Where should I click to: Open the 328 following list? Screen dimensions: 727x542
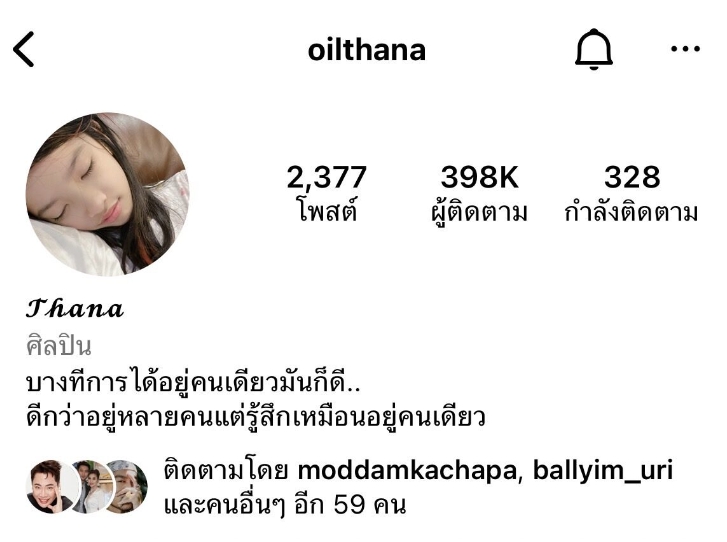click(x=631, y=194)
